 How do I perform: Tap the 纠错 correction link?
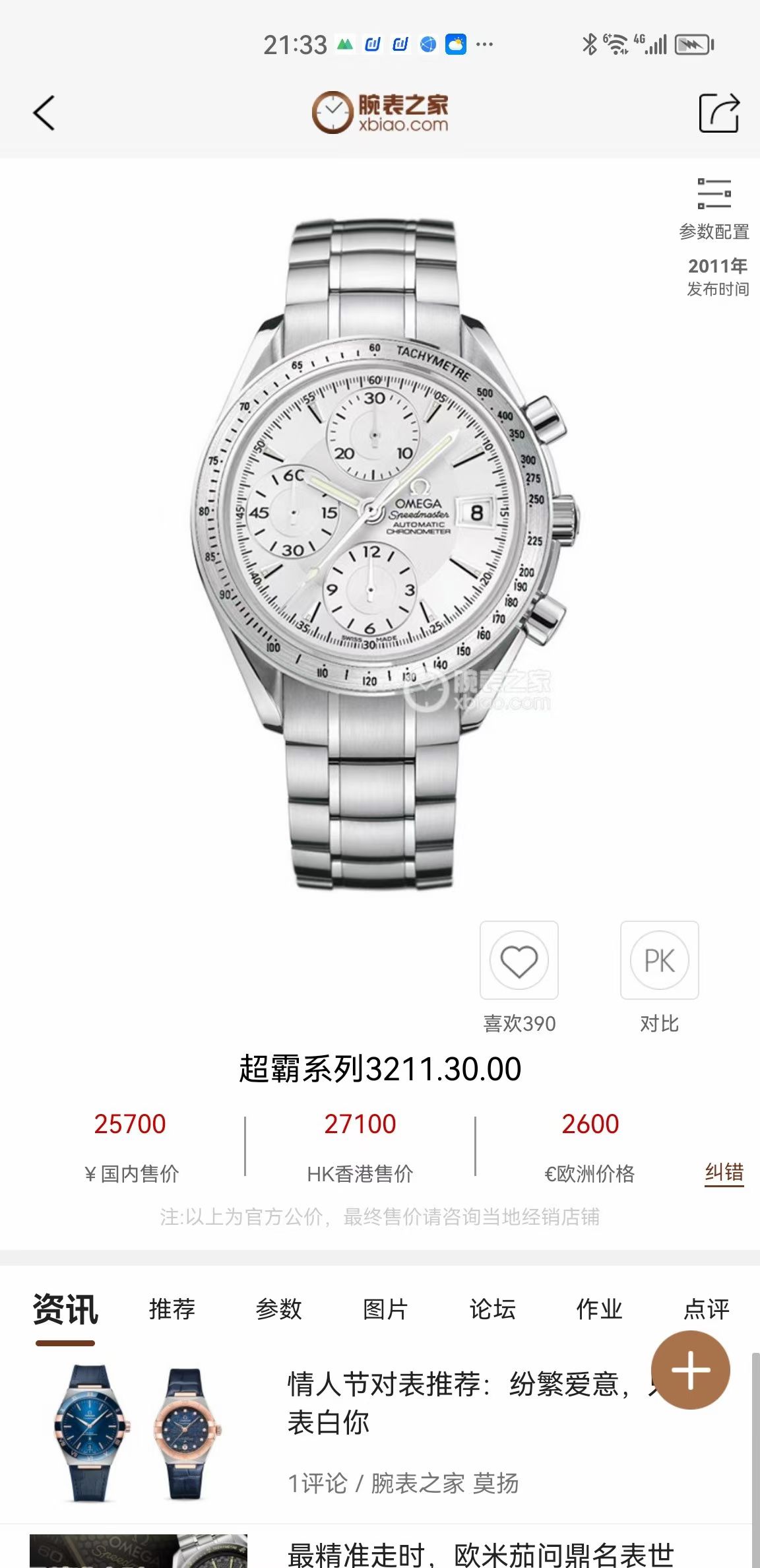pyautogui.click(x=724, y=1173)
